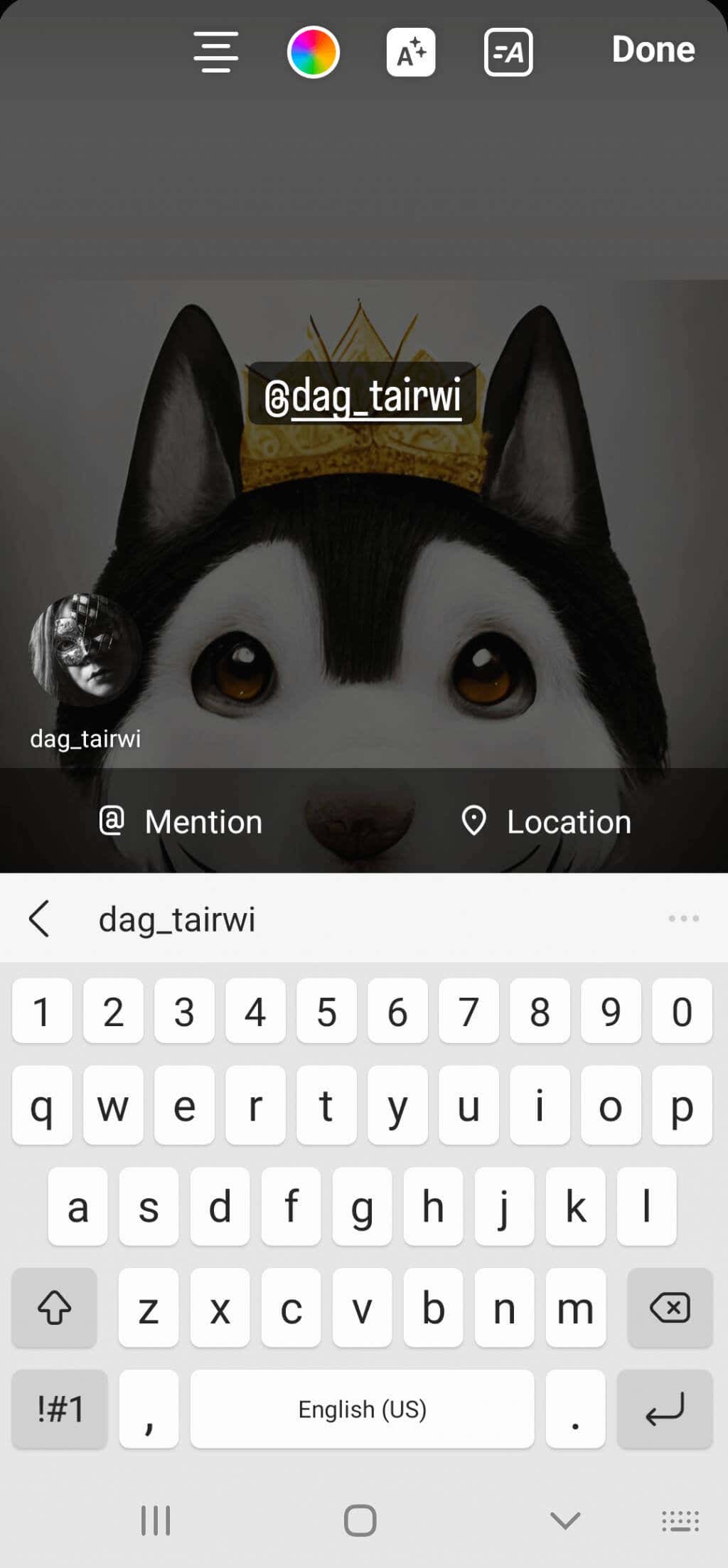Change the text alignment
This screenshot has width=728, height=1568.
[x=215, y=52]
